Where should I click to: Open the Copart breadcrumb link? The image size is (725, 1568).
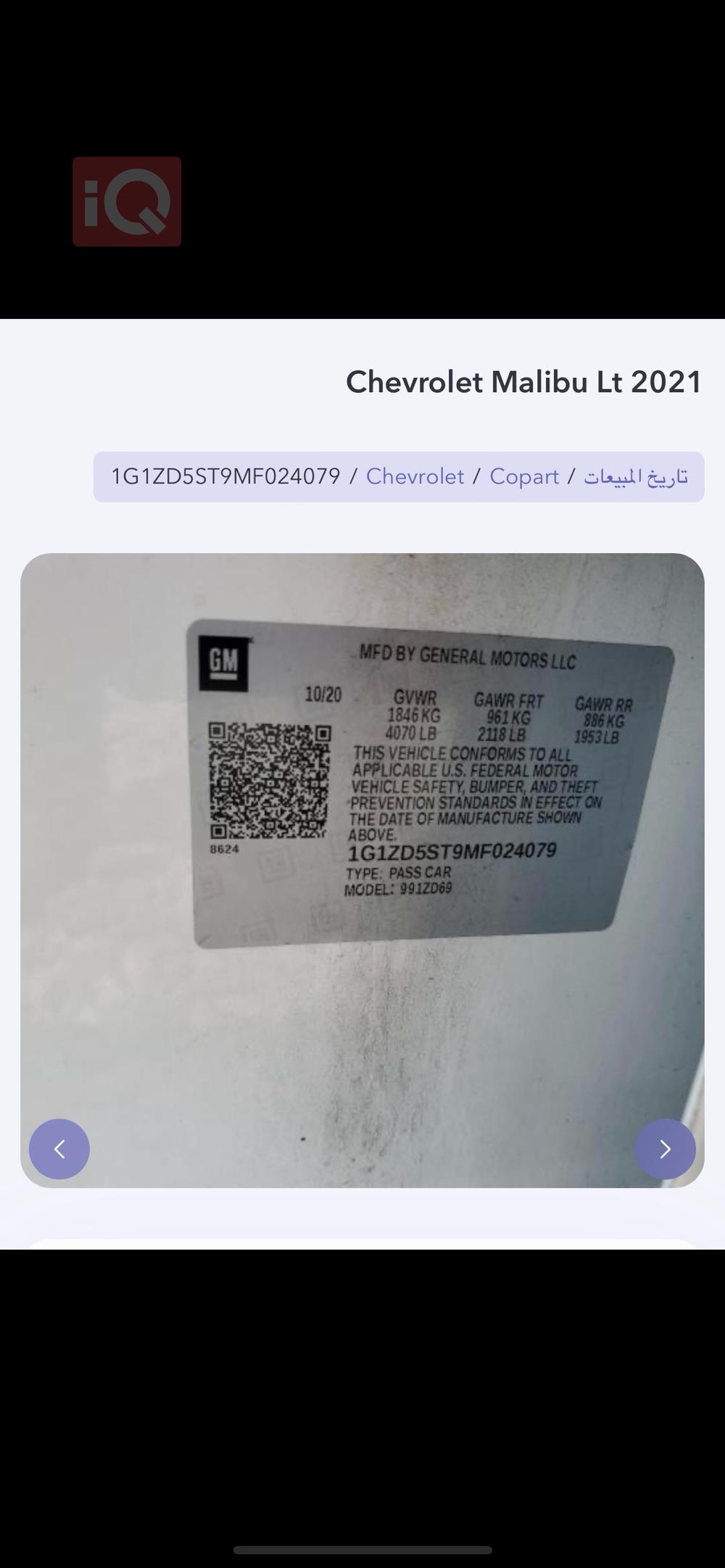524,476
